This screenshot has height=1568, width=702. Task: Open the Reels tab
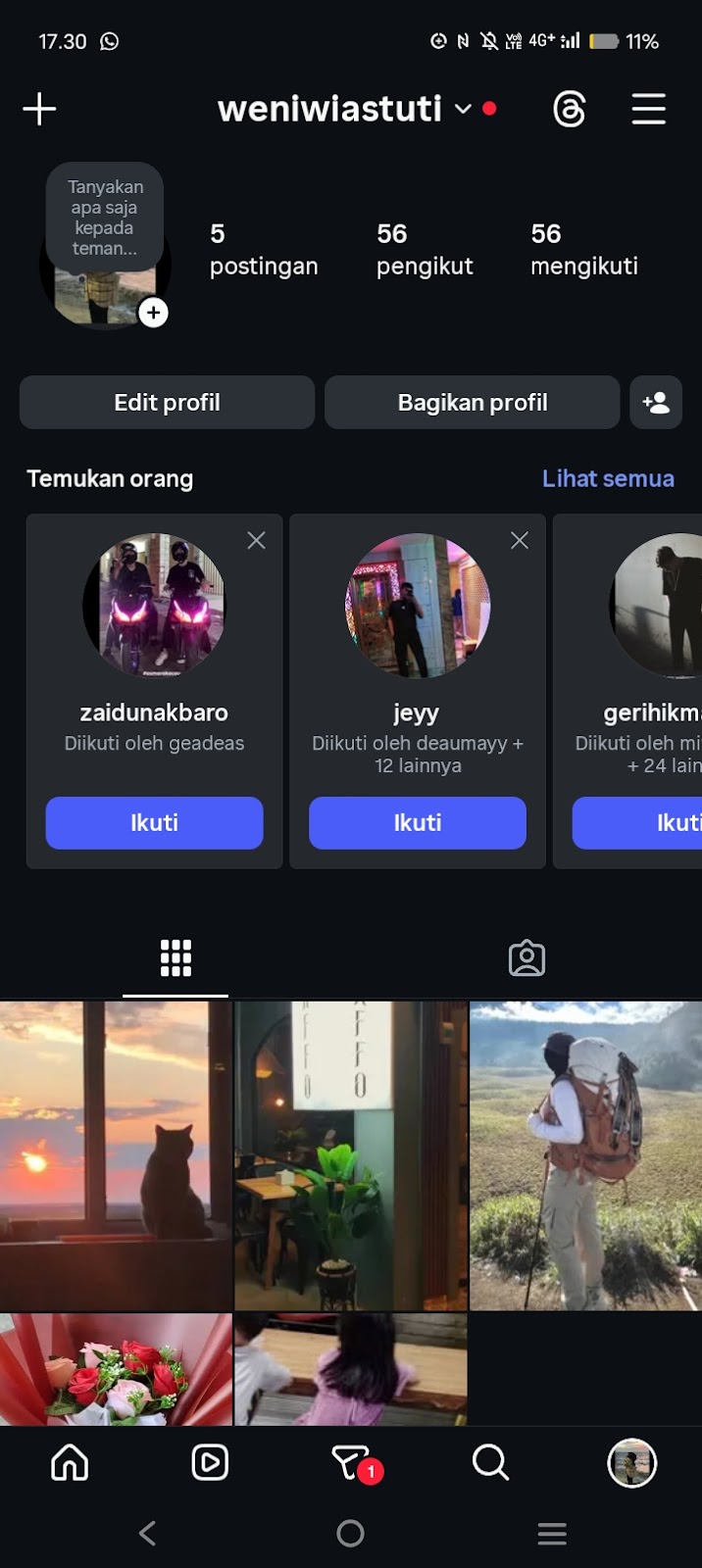(210, 1463)
